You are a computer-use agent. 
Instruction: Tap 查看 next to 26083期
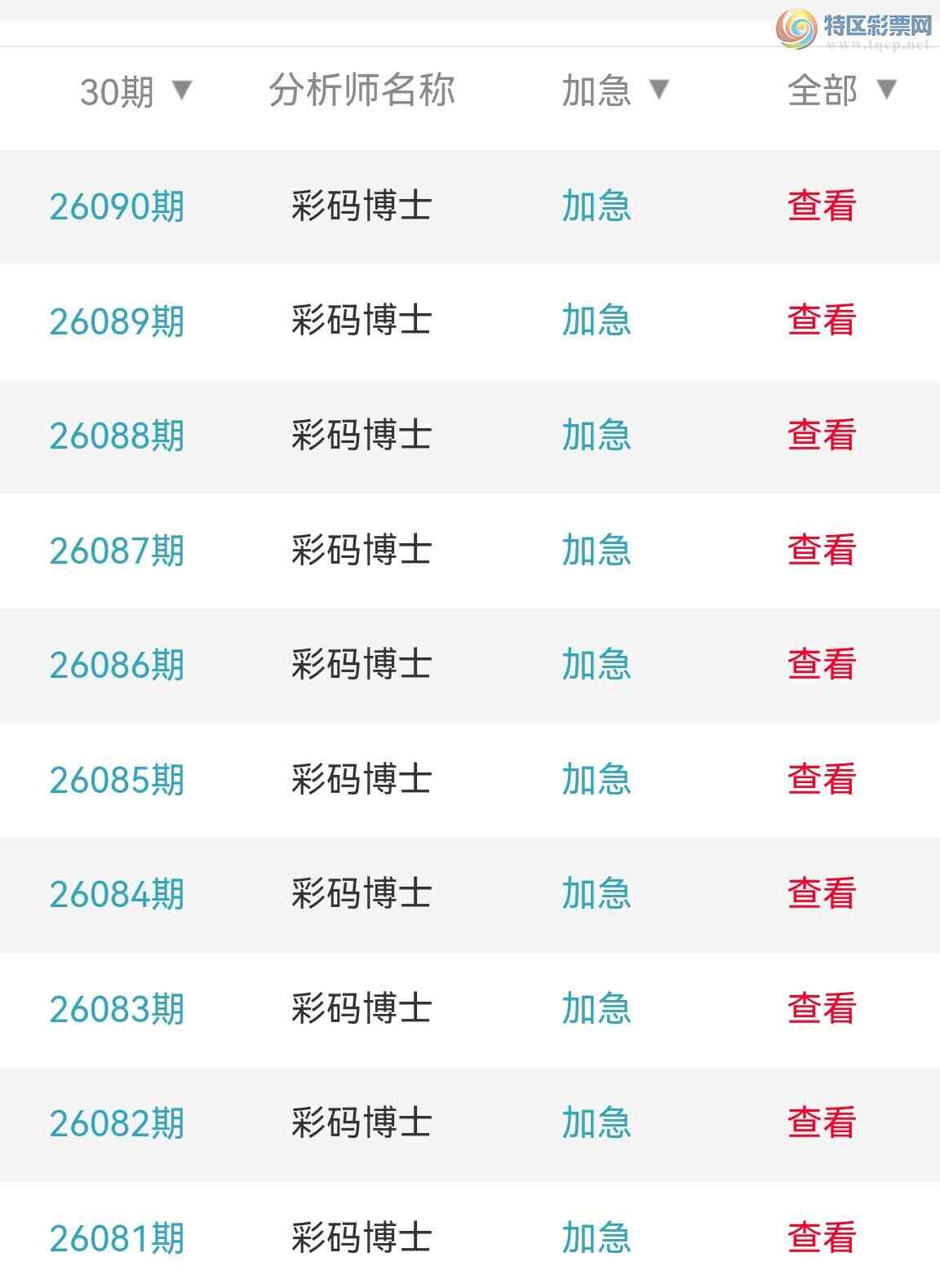(x=822, y=1008)
